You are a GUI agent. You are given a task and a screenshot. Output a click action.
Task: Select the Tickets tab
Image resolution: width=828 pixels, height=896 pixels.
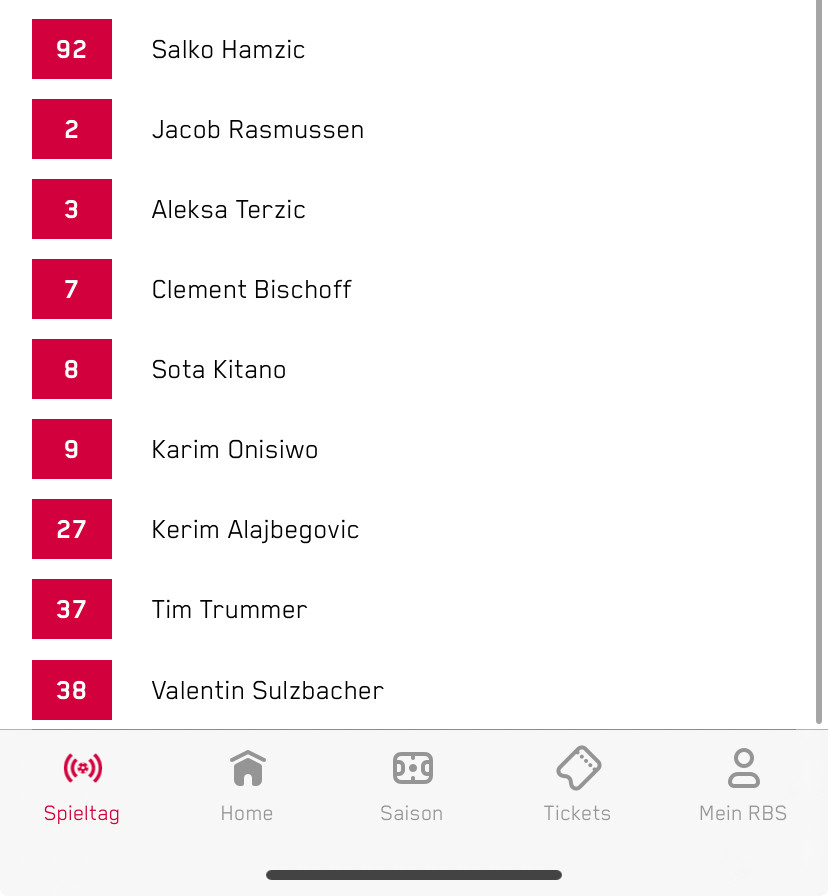577,785
